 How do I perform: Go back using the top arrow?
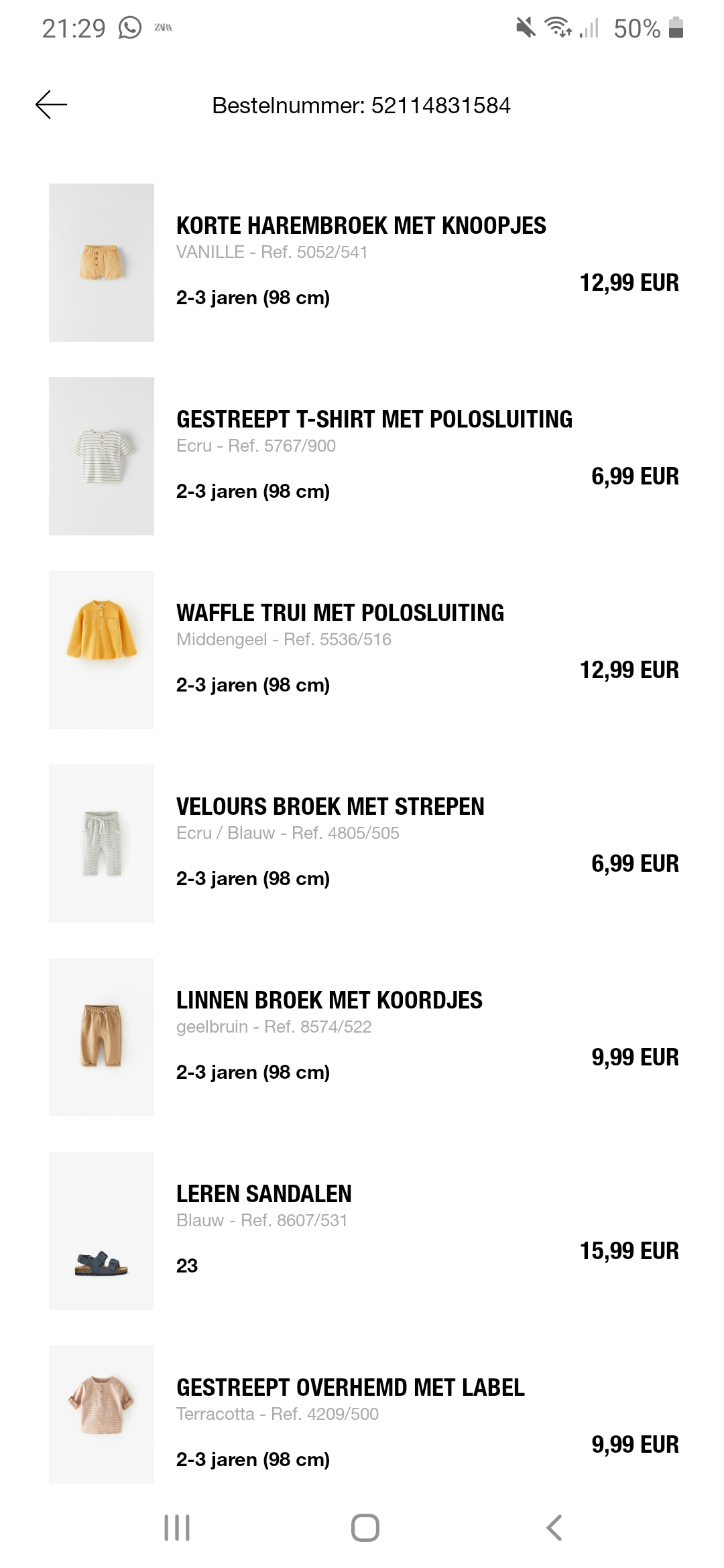pyautogui.click(x=51, y=105)
